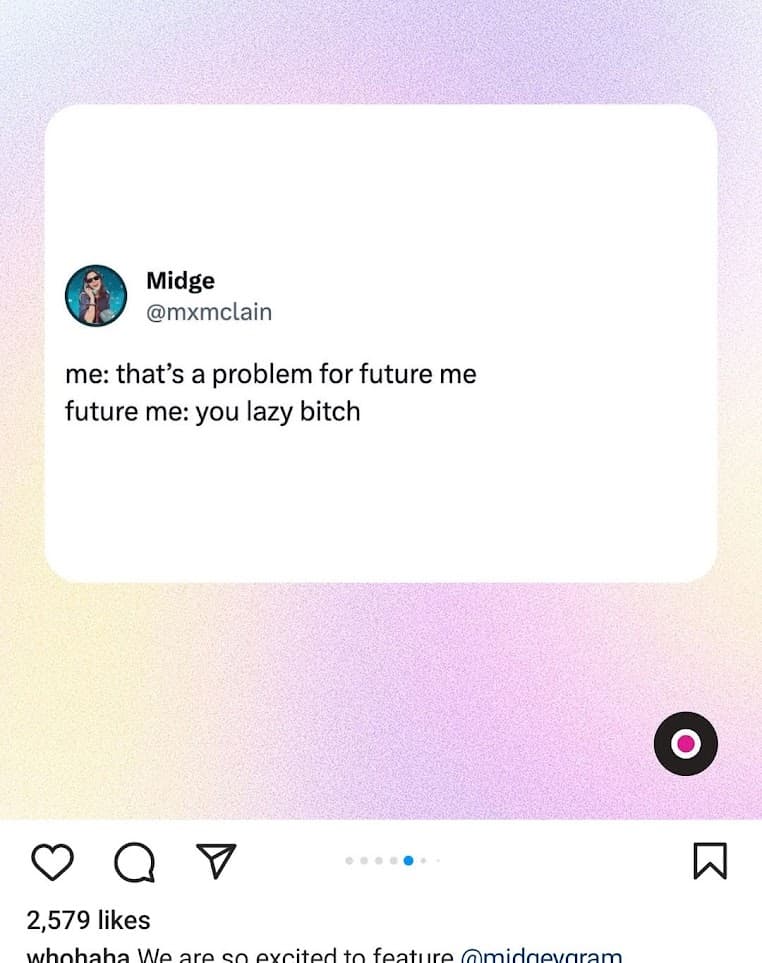Open the @midgeygram mention in the caption
The height and width of the screenshot is (963, 762).
541,955
